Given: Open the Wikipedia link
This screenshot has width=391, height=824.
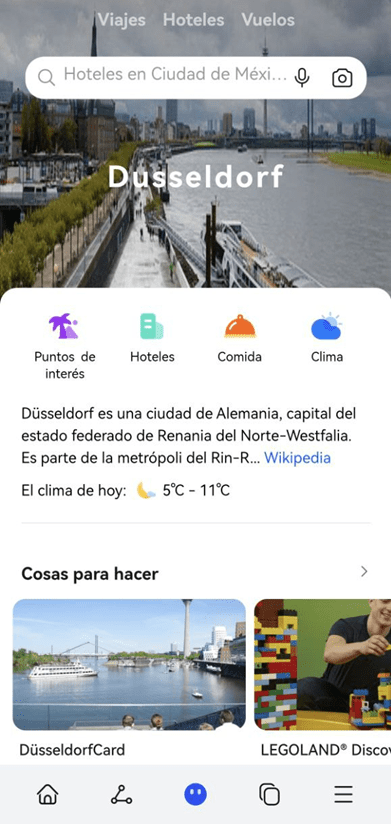Looking at the screenshot, I should (297, 458).
